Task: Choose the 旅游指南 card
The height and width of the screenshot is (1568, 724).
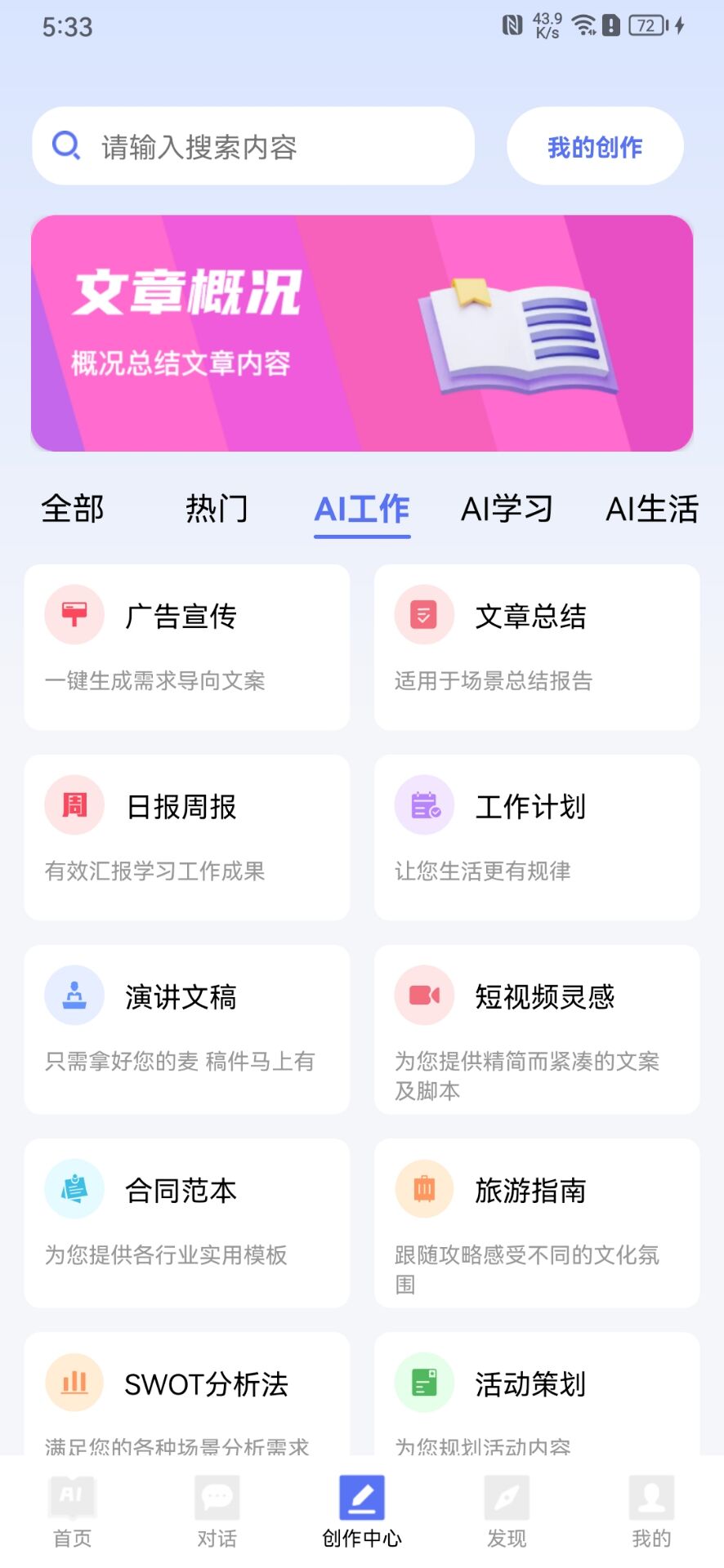Action: click(x=537, y=1223)
